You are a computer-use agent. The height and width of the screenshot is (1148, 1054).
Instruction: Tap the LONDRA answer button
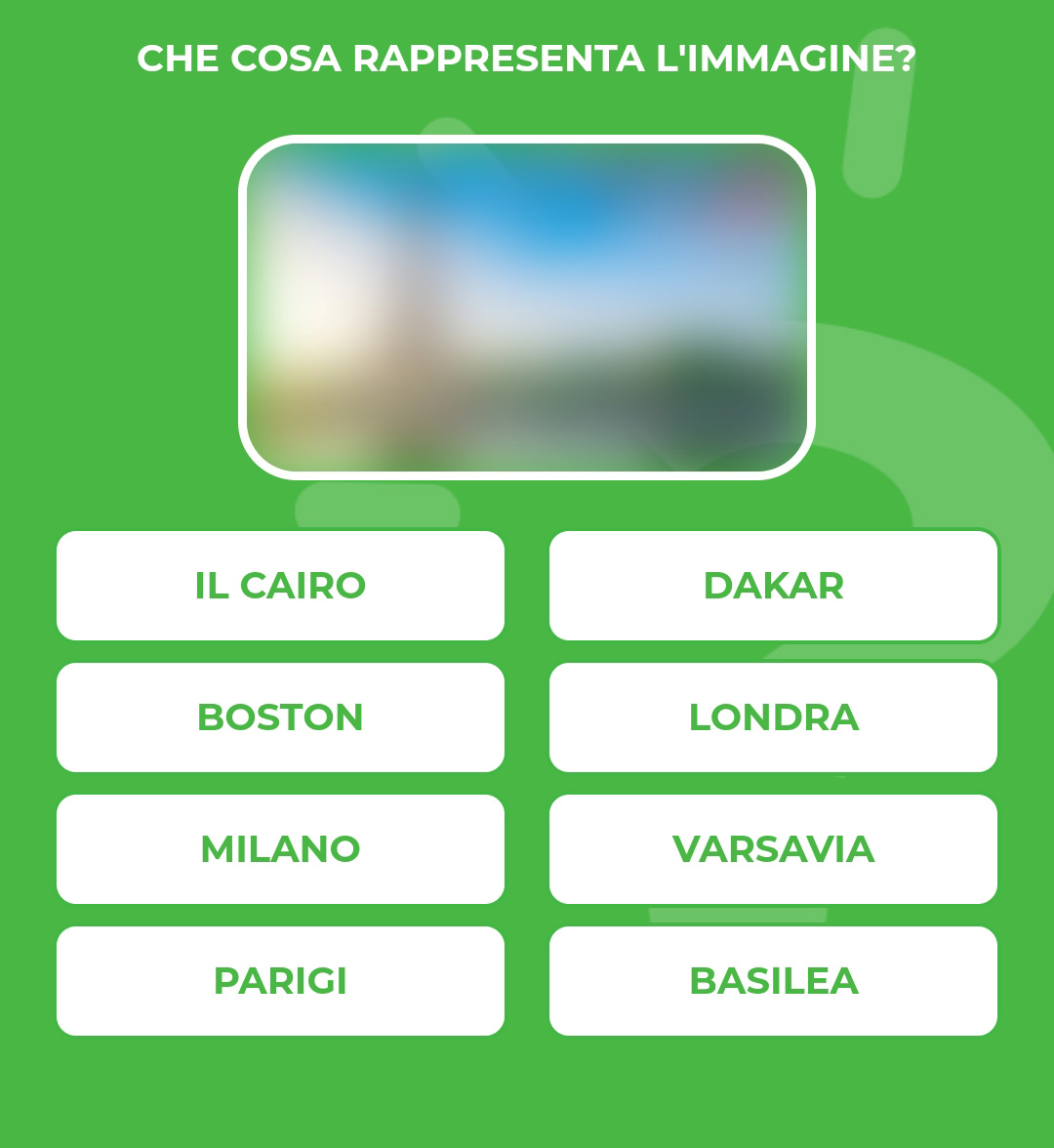coord(773,717)
